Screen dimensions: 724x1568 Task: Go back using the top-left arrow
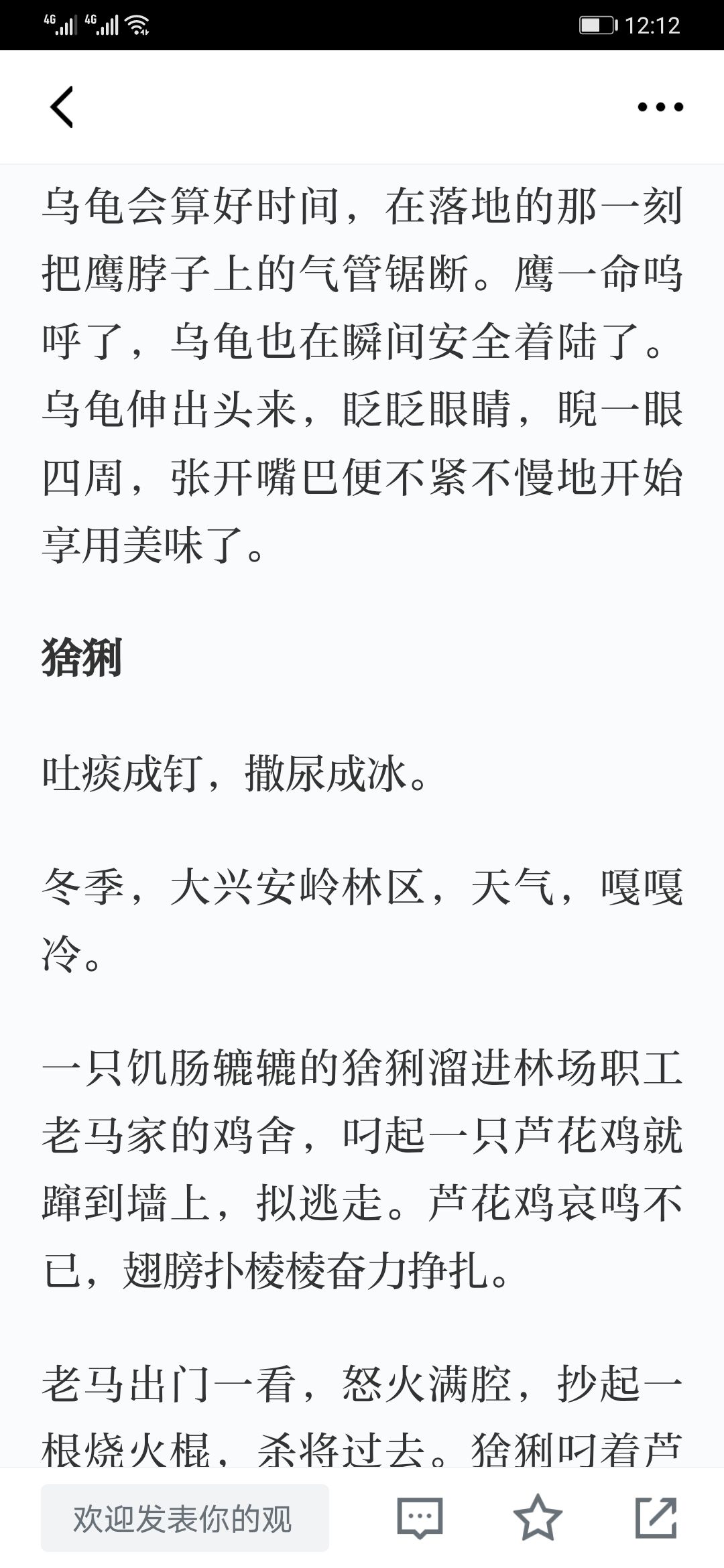tap(62, 107)
